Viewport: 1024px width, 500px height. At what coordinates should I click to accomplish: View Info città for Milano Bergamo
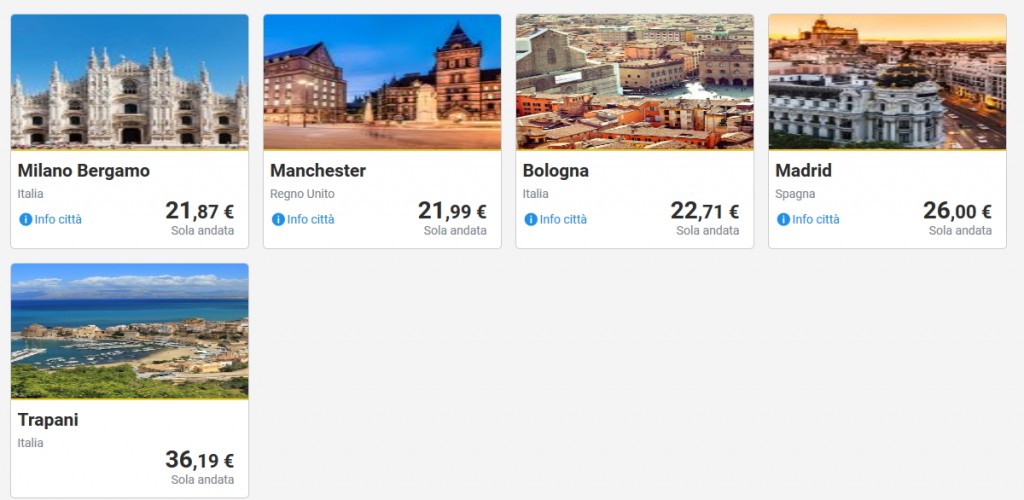51,219
